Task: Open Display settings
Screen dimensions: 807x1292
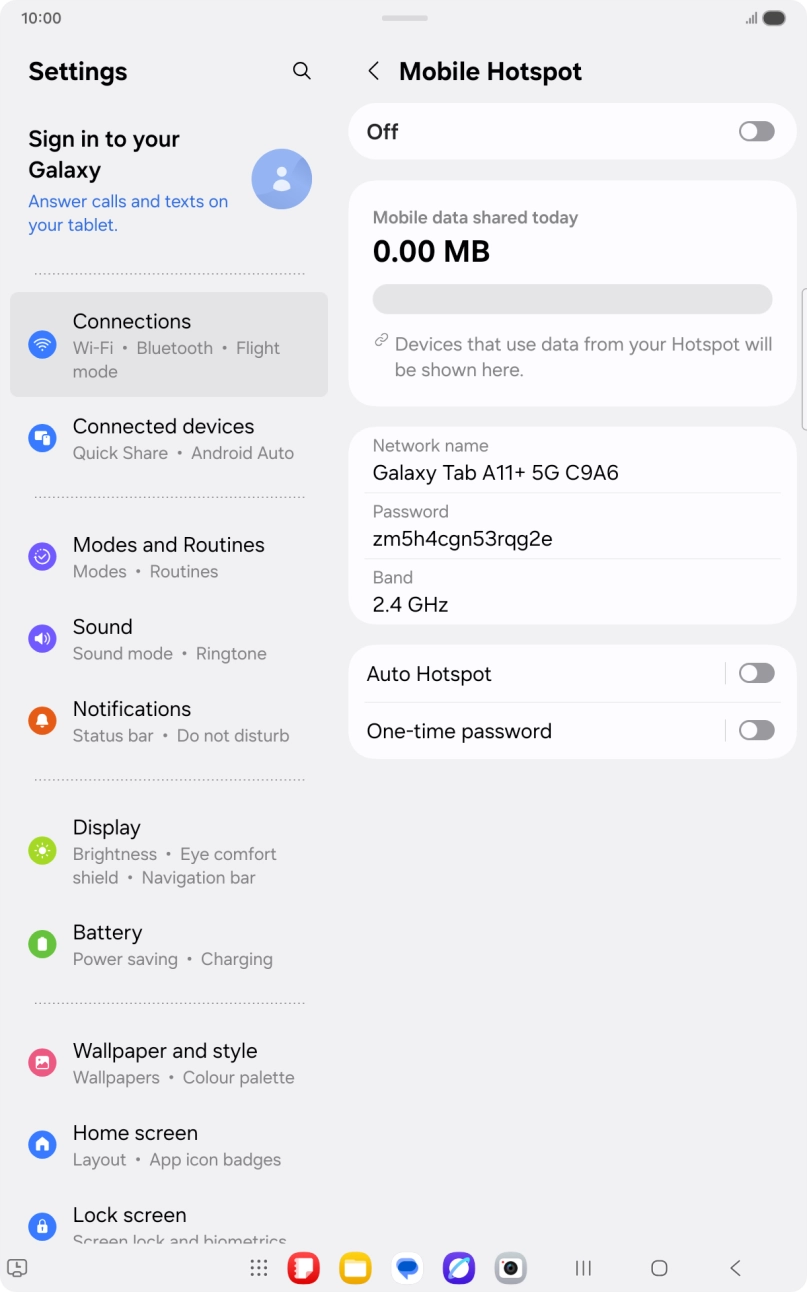Action: (169, 851)
